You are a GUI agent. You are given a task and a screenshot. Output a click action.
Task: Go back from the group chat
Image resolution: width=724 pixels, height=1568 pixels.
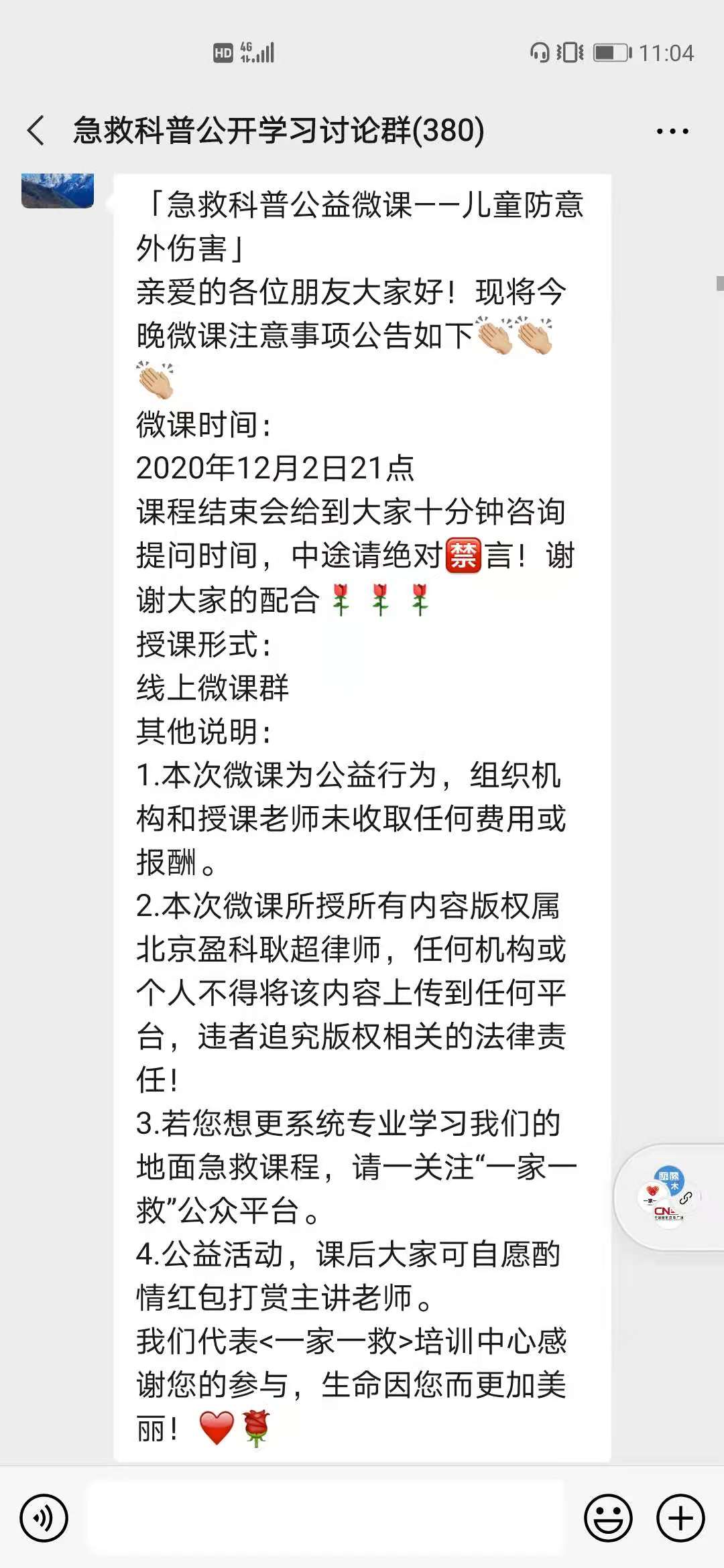36,130
